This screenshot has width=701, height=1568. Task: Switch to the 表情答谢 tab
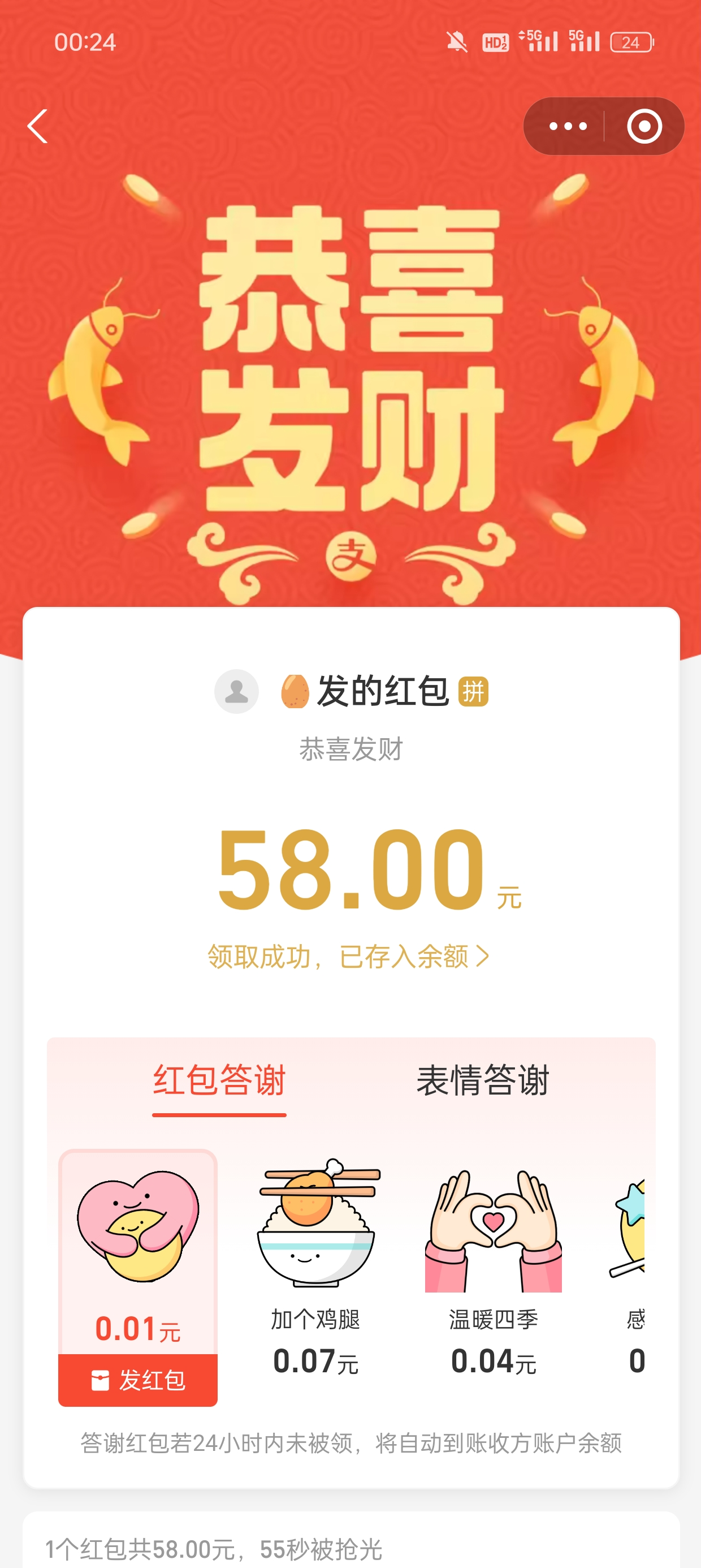483,1081
